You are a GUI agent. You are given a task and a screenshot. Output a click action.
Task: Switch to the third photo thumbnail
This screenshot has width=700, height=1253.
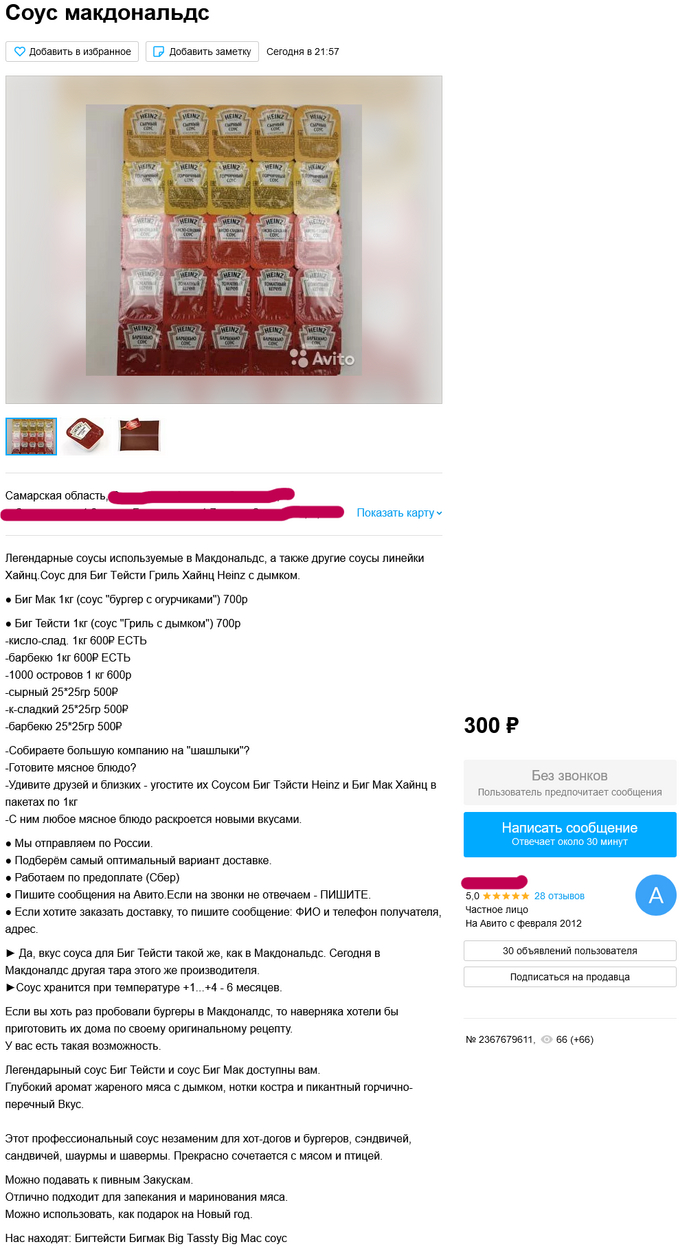(139, 436)
